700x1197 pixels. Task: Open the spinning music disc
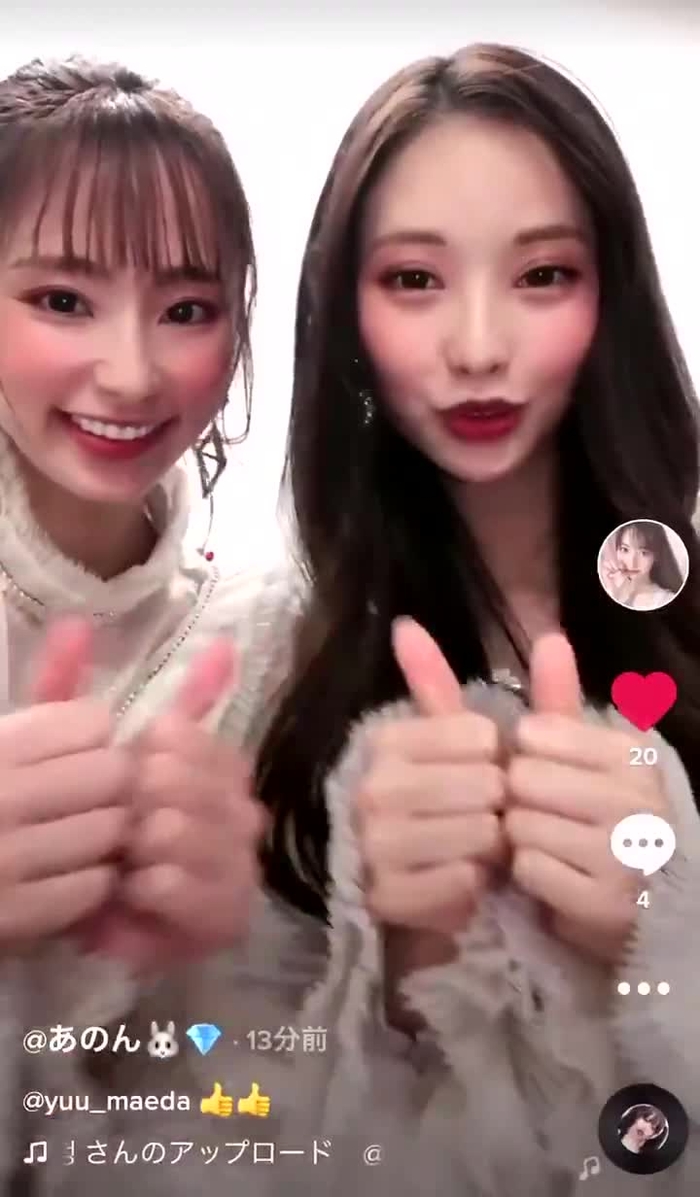pos(642,1129)
